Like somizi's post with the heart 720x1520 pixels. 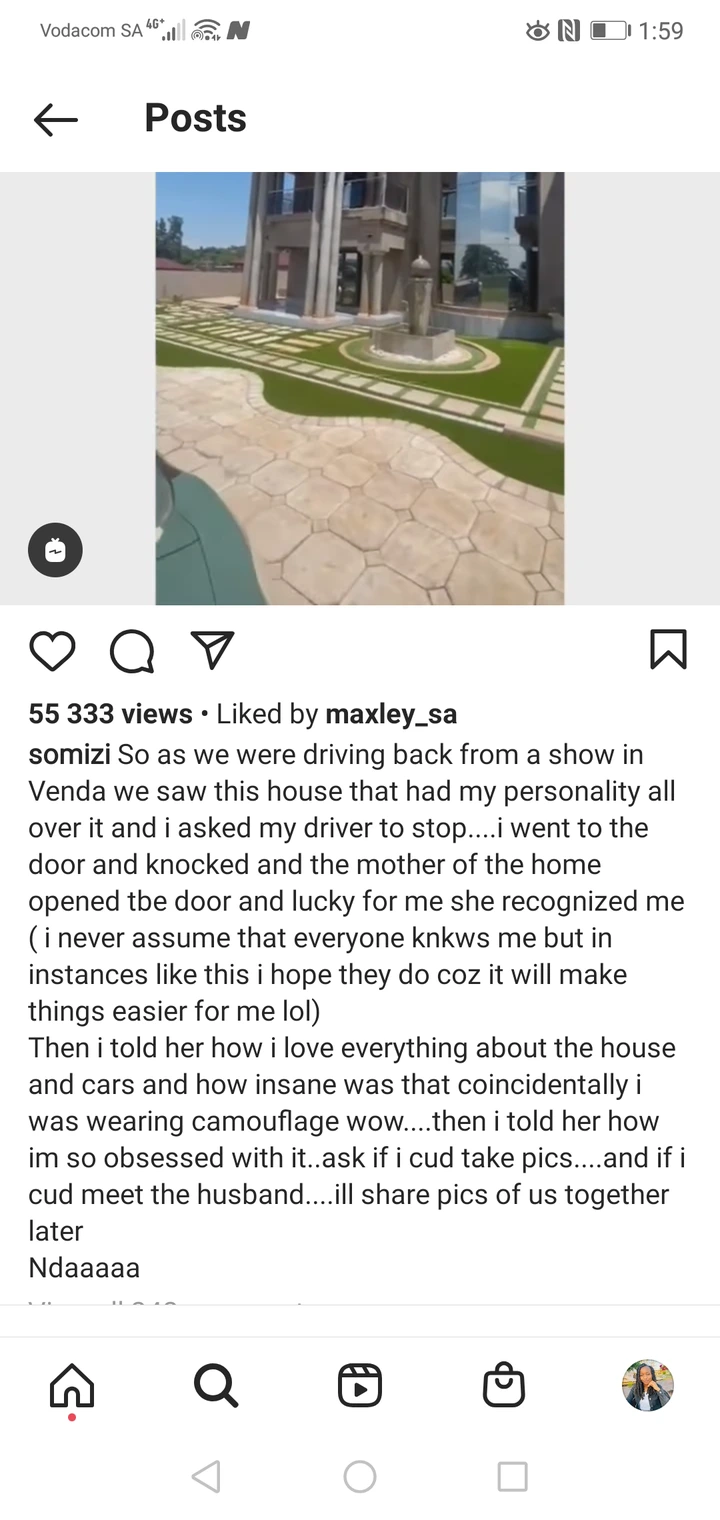[52, 651]
